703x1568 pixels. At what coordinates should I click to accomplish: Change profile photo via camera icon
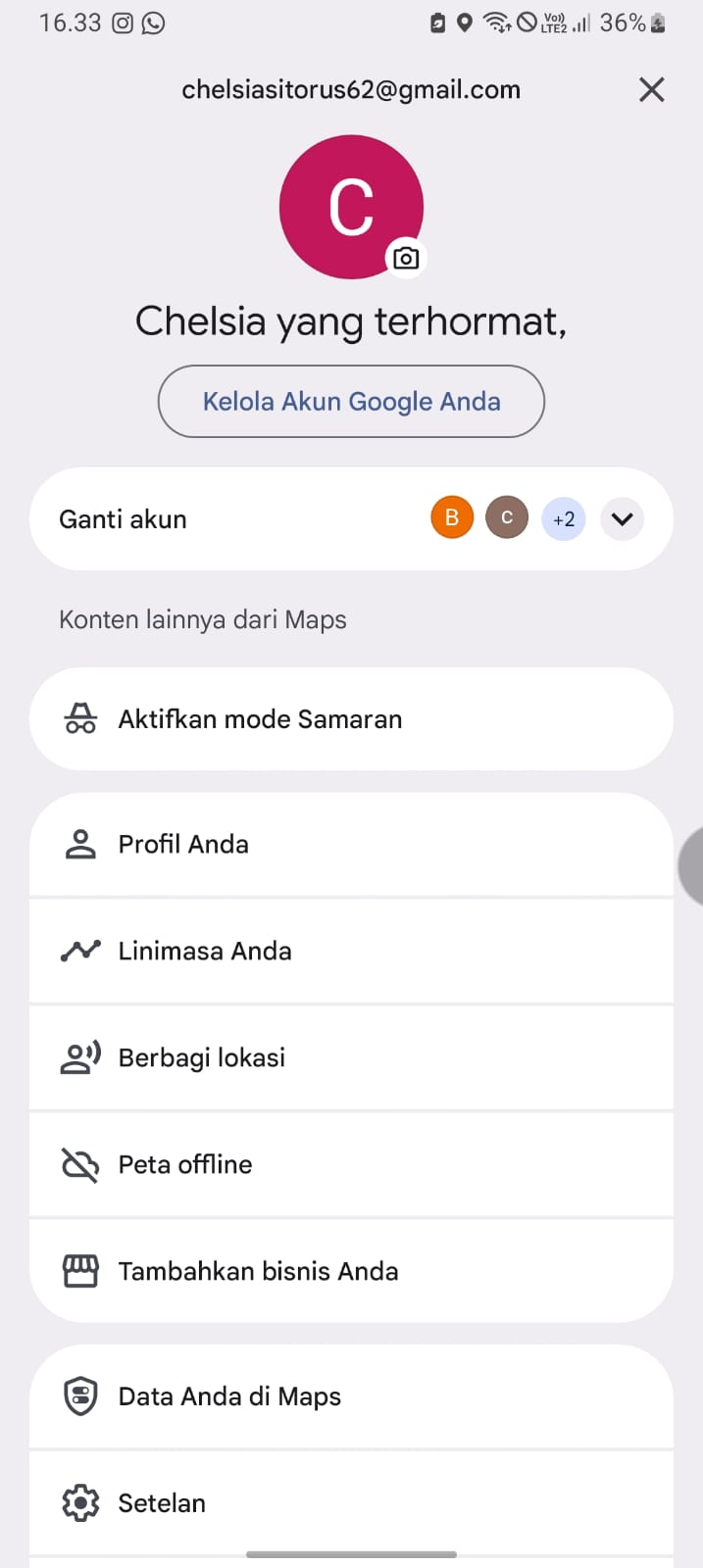point(406,259)
